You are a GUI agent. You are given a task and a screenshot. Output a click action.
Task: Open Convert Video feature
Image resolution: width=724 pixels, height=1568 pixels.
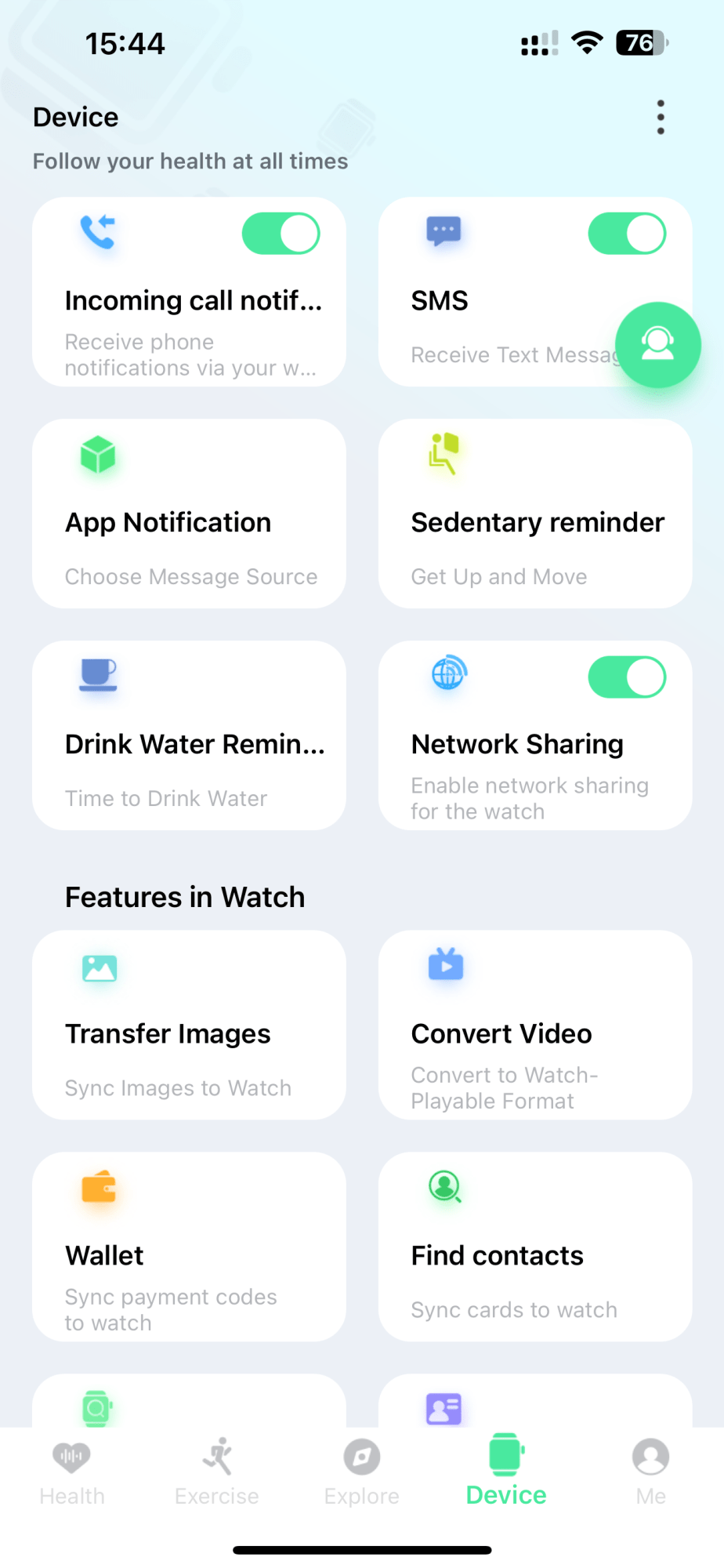point(535,1025)
